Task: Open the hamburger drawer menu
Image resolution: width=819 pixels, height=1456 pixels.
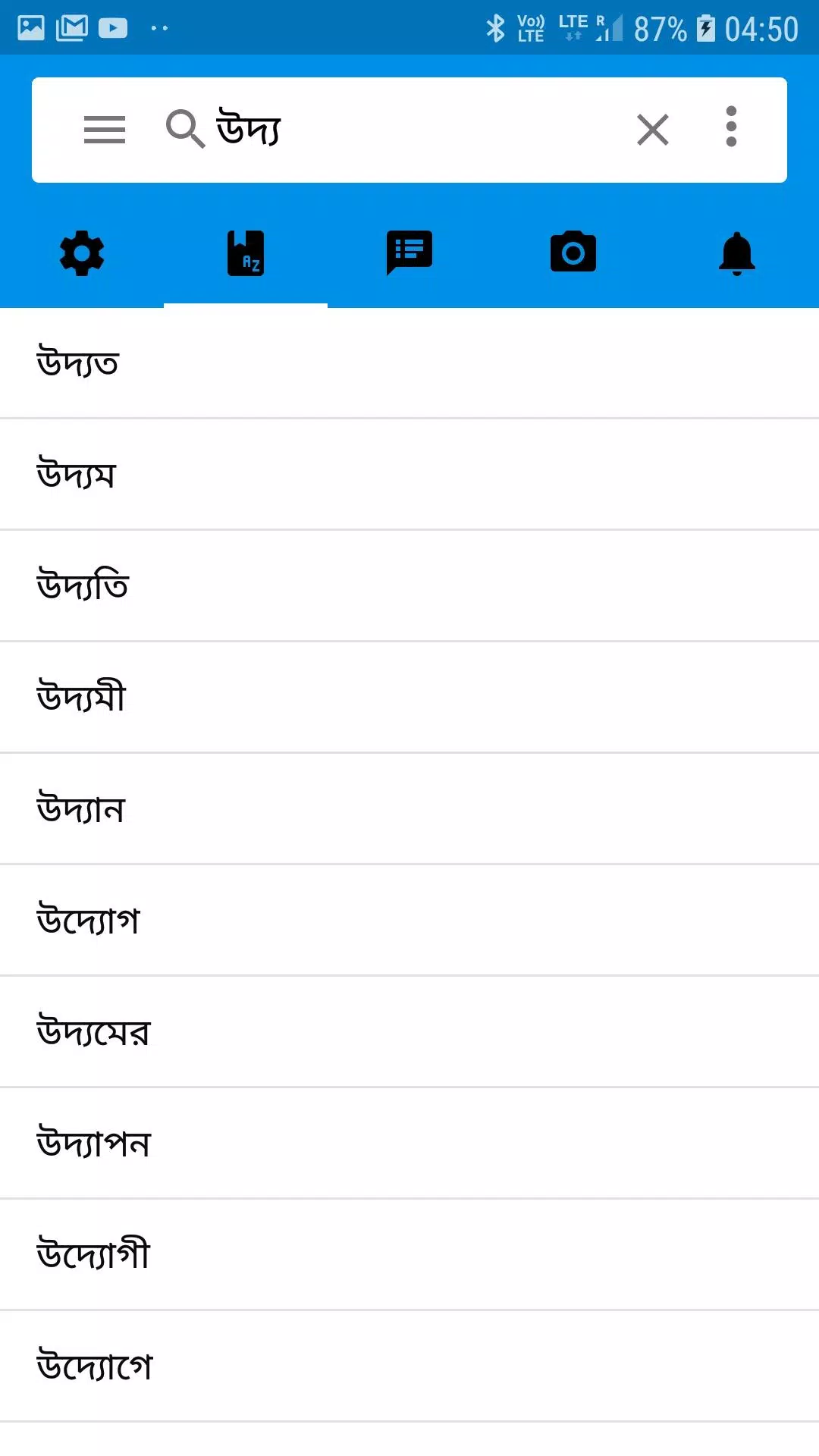Action: point(105,130)
